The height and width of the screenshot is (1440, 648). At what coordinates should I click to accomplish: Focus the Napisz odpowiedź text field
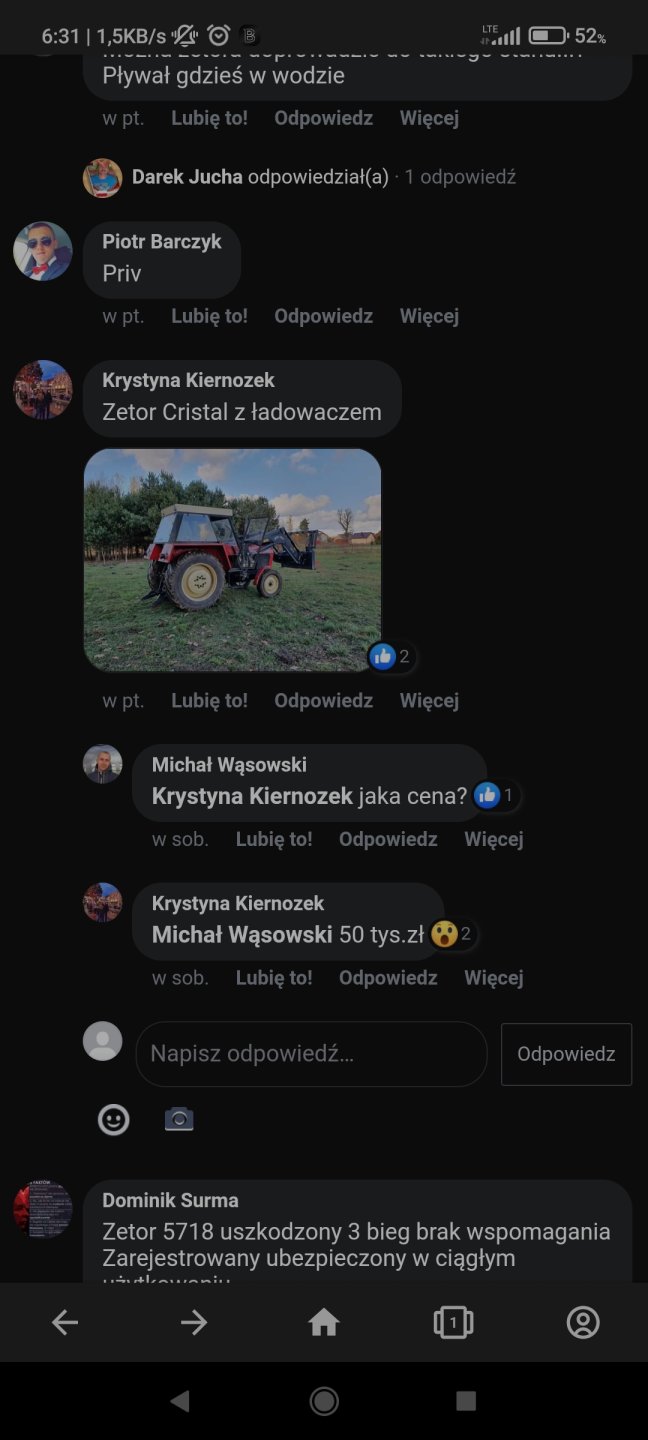[311, 1054]
